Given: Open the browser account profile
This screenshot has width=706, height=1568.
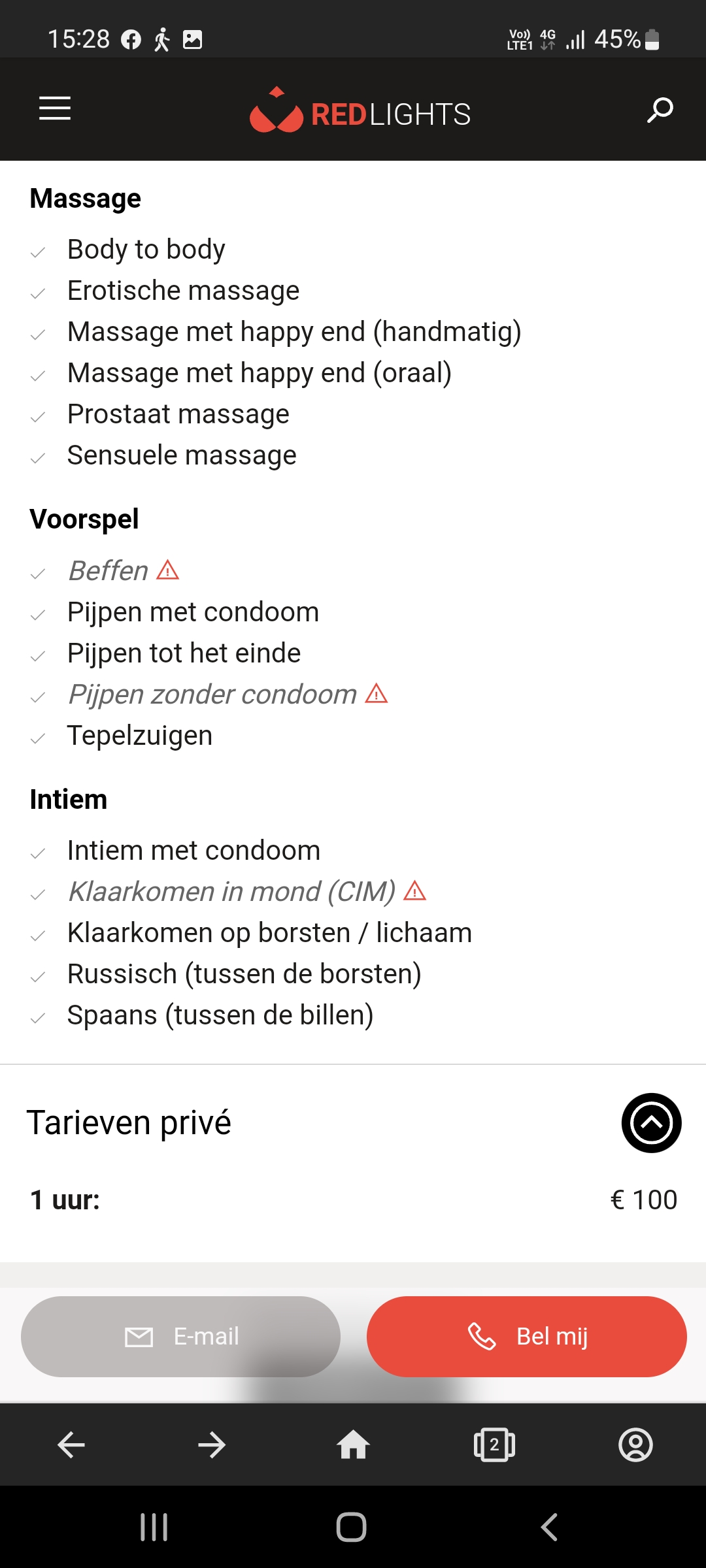Looking at the screenshot, I should point(635,1445).
